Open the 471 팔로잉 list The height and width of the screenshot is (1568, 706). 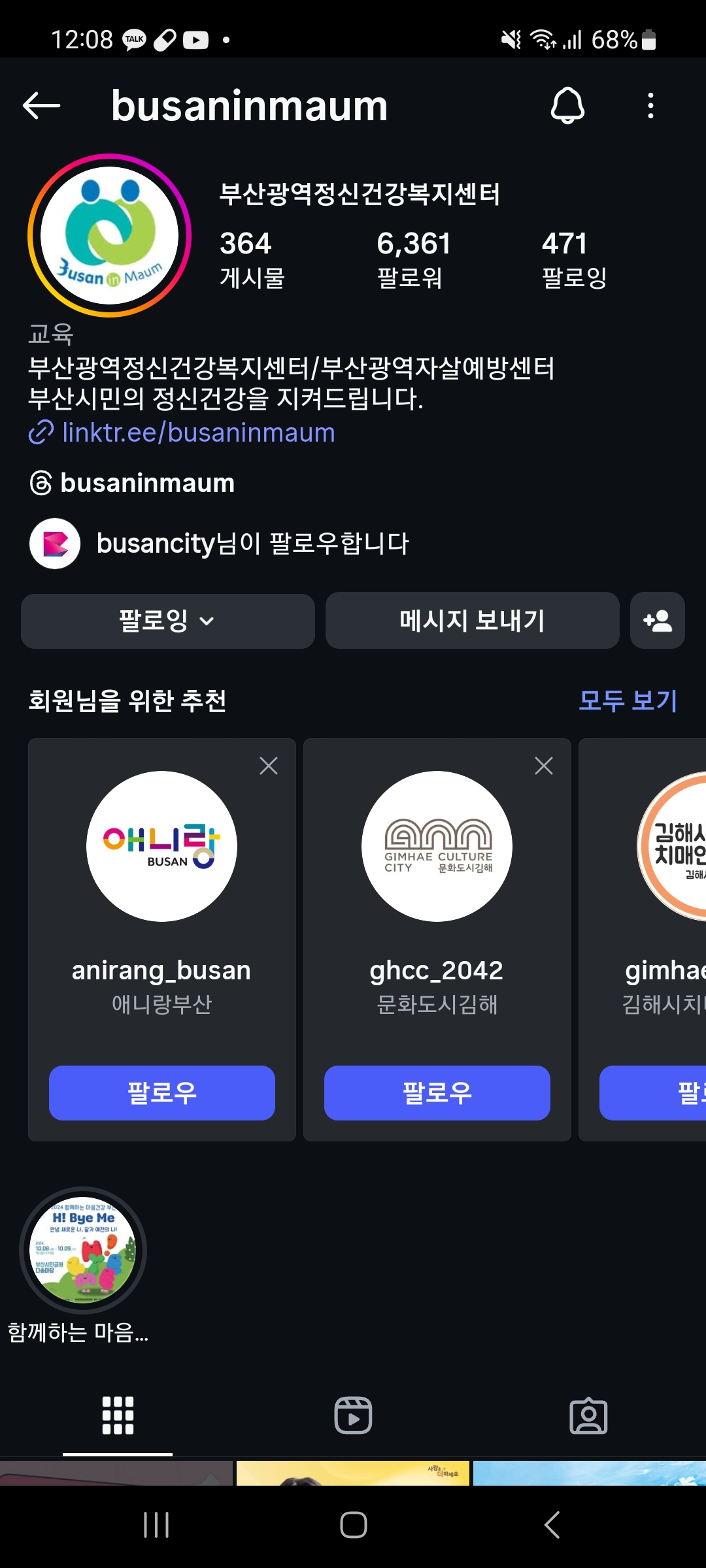(574, 259)
